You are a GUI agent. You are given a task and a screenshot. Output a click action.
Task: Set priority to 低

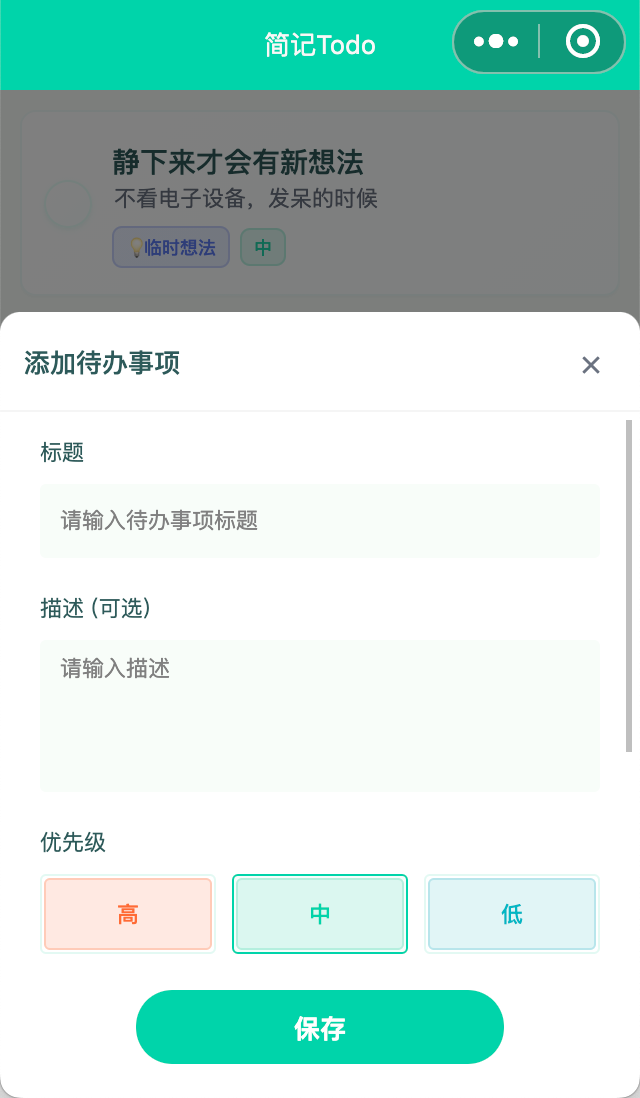click(512, 914)
